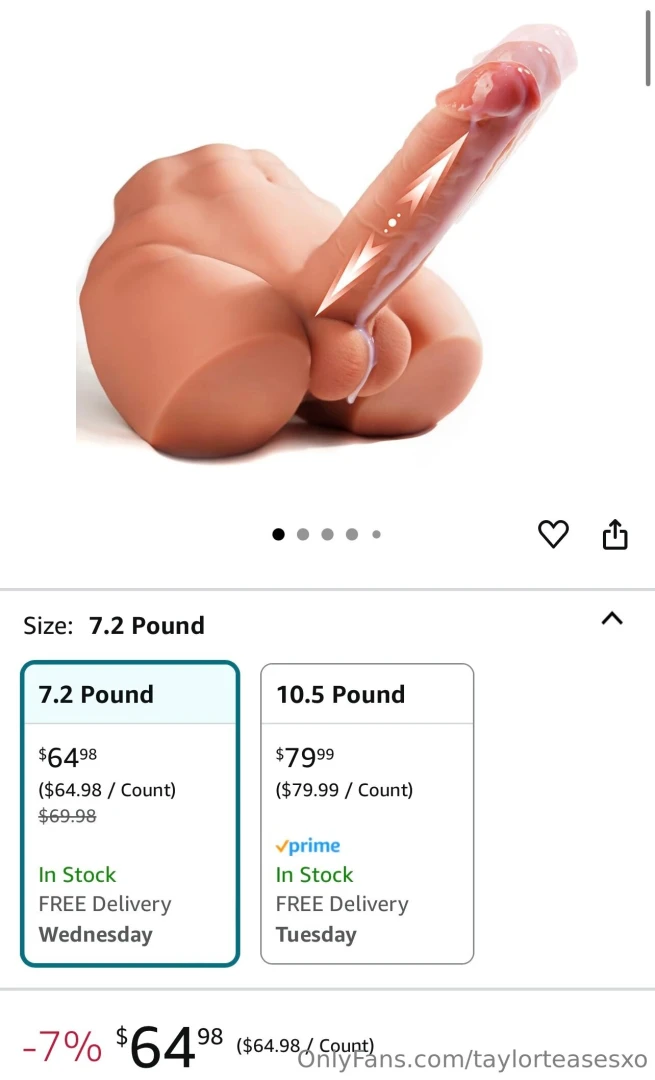Select the 7.2 Pound size option

point(130,813)
